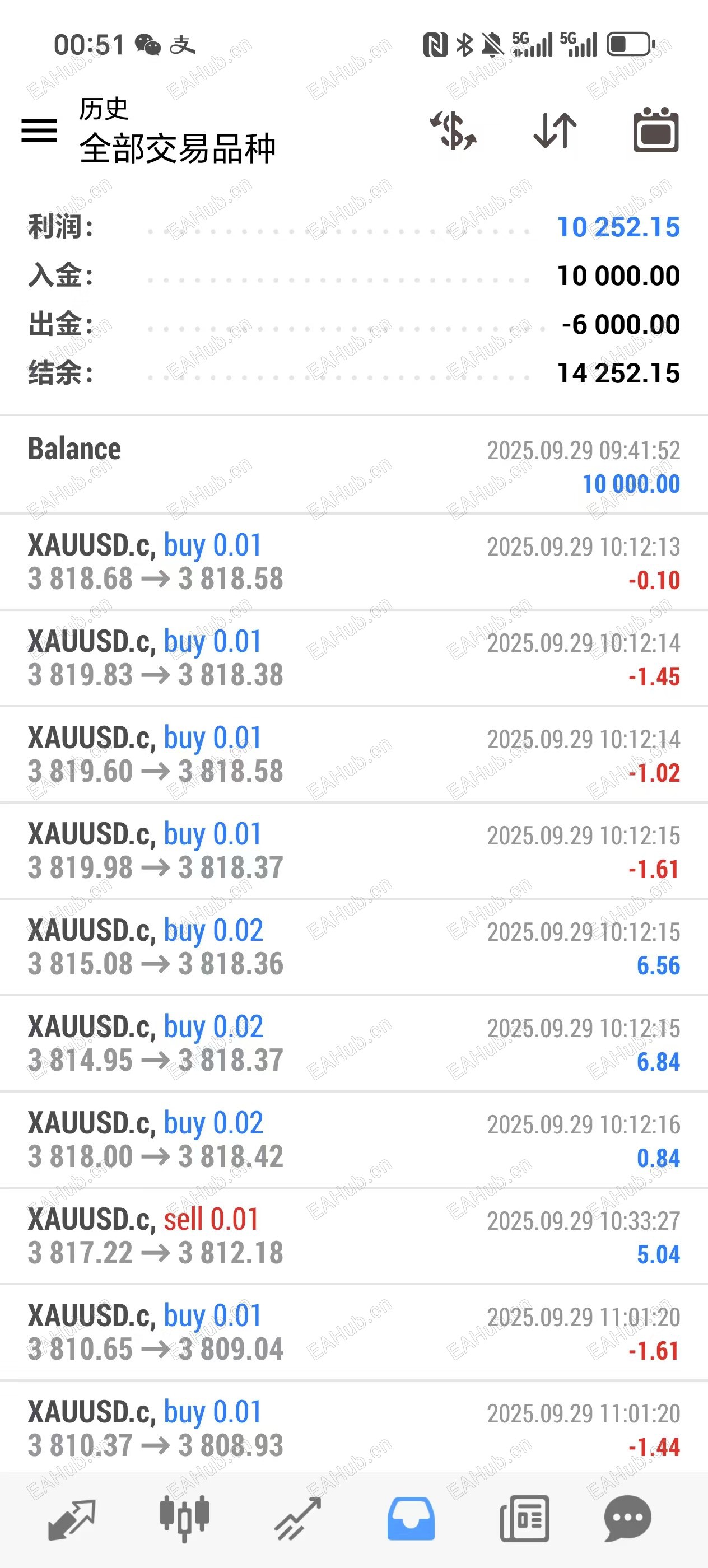Expand the sell 0.01 trade at 3 817.22
The image size is (708, 1568).
tap(353, 1236)
